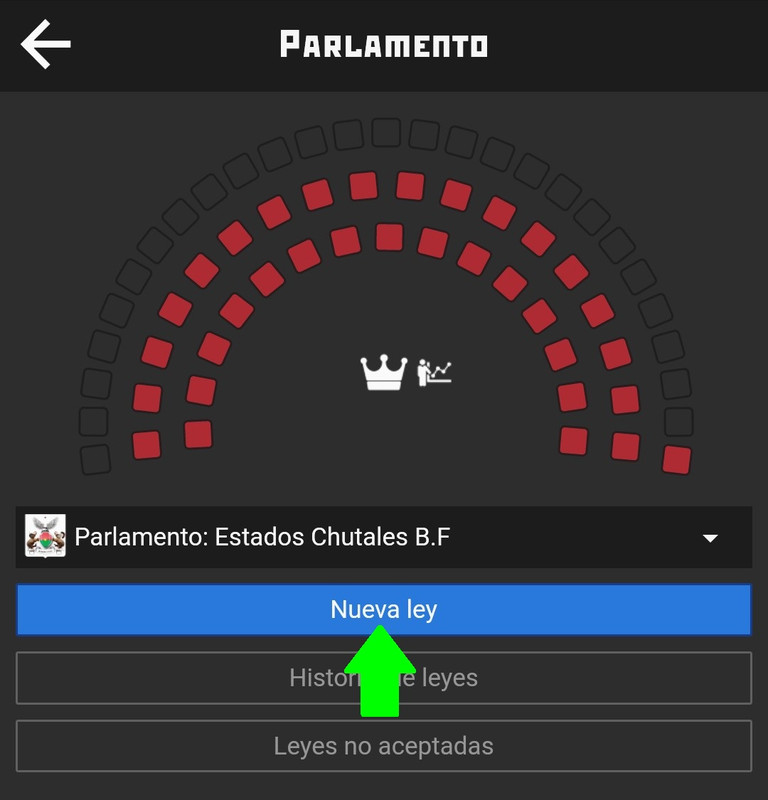Go back using the arrow icon
The height and width of the screenshot is (800, 768).
pyautogui.click(x=46, y=46)
